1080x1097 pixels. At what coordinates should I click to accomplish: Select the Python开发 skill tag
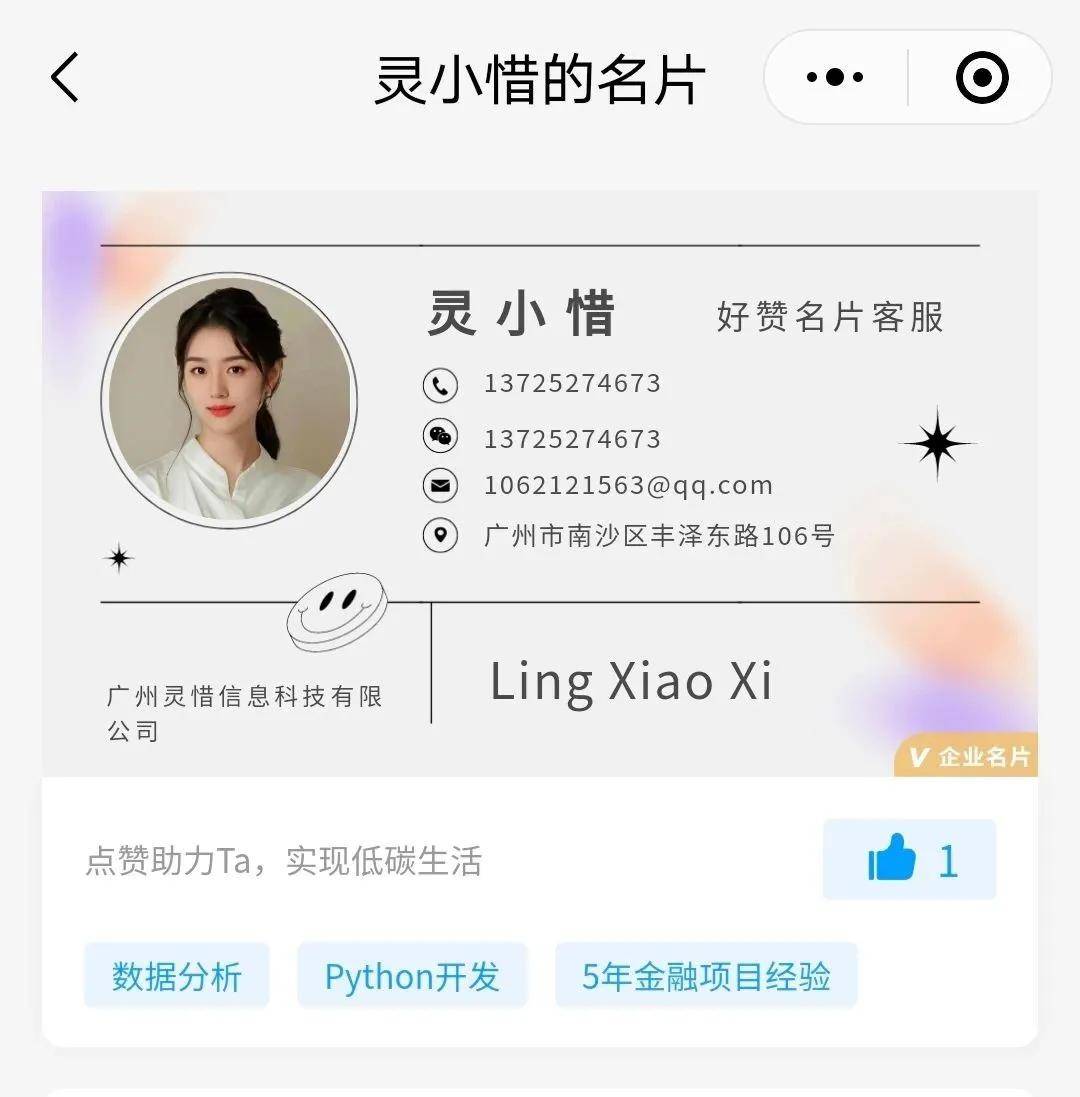click(x=412, y=975)
